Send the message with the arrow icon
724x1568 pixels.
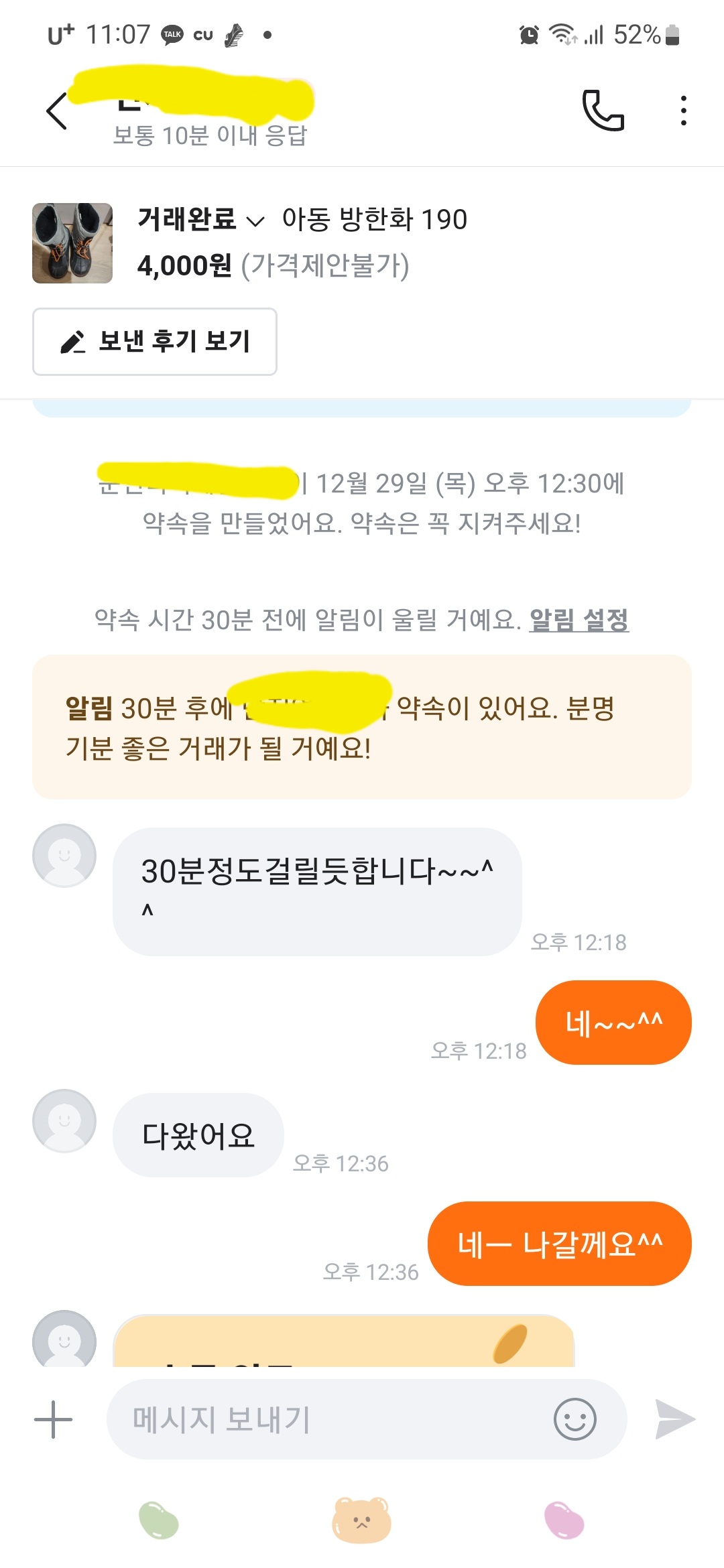pyautogui.click(x=674, y=1419)
